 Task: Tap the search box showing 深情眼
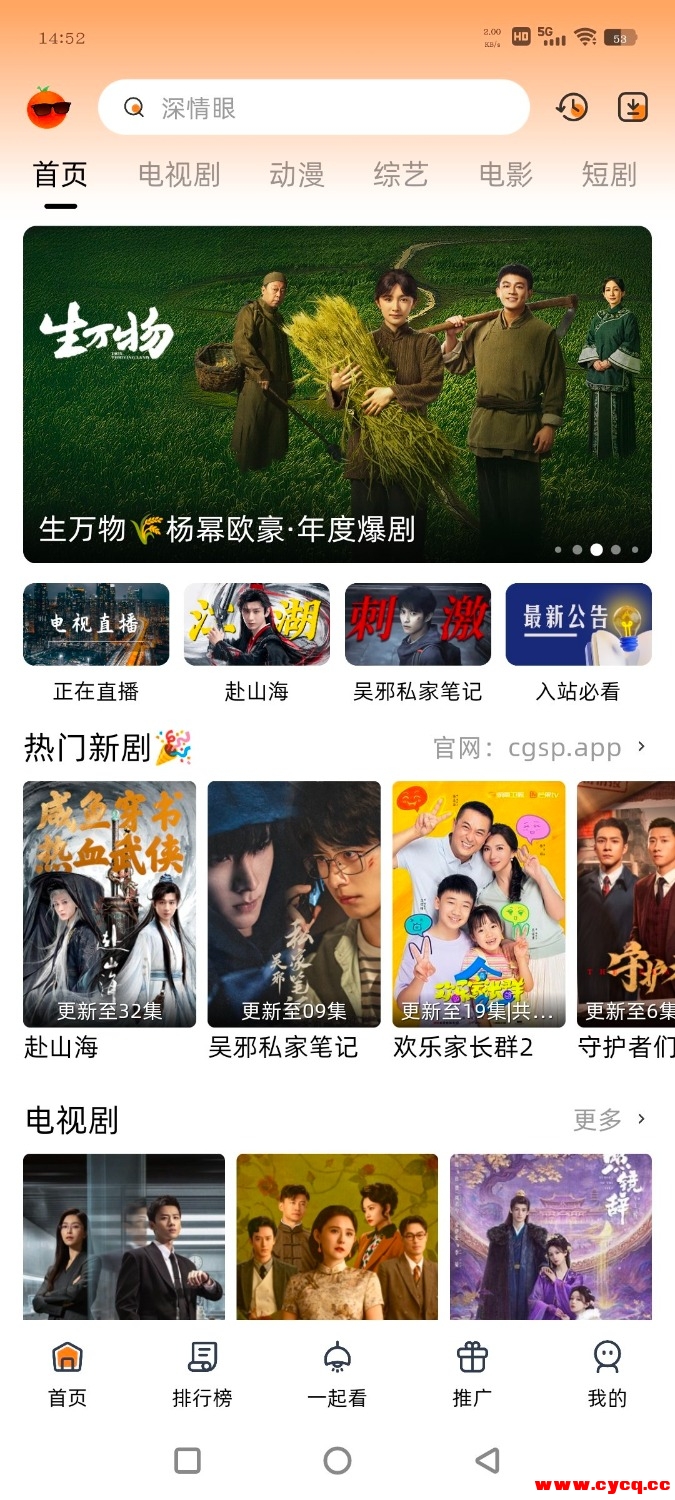point(314,107)
